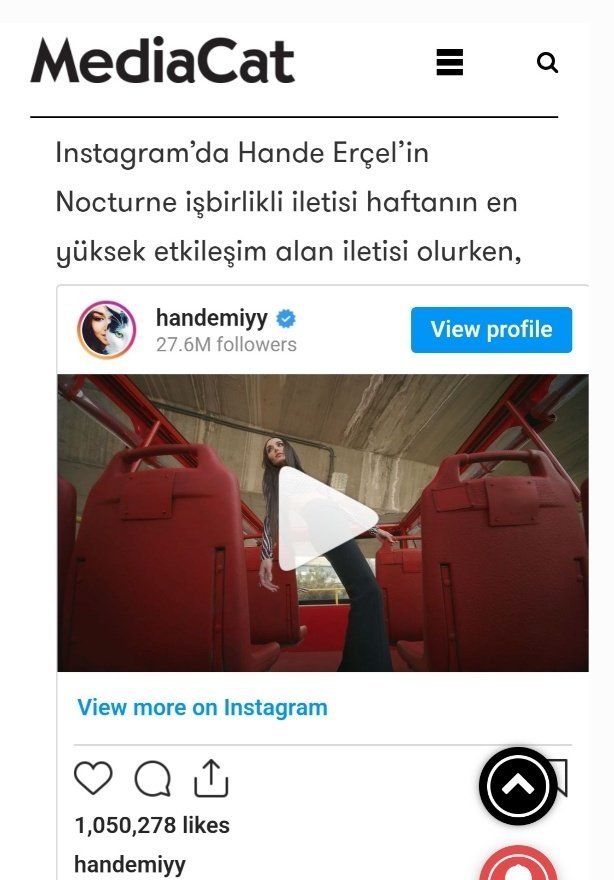
Task: Share the embedded Instagram post
Action: 211,778
